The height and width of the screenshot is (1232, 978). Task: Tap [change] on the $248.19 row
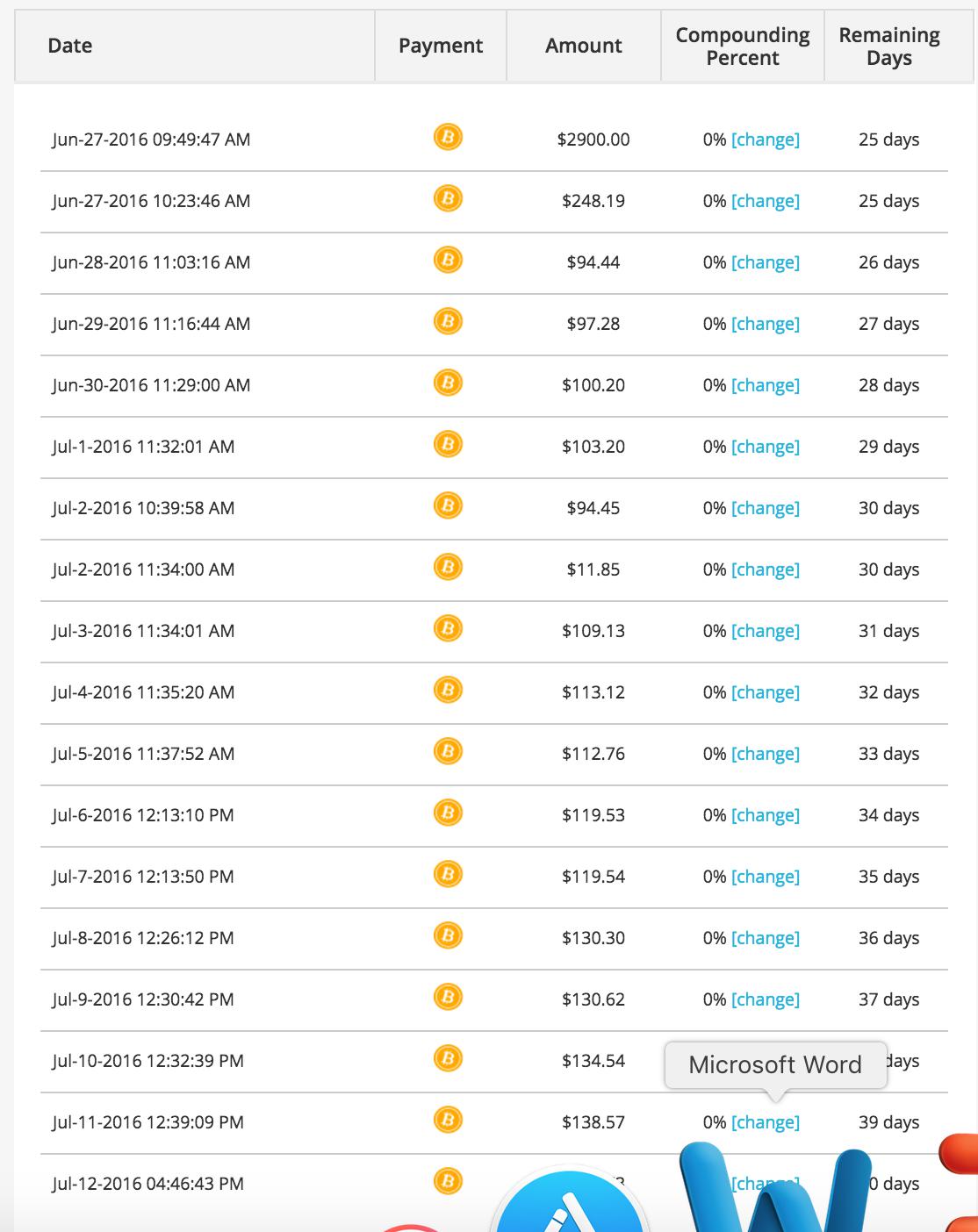[x=765, y=201]
